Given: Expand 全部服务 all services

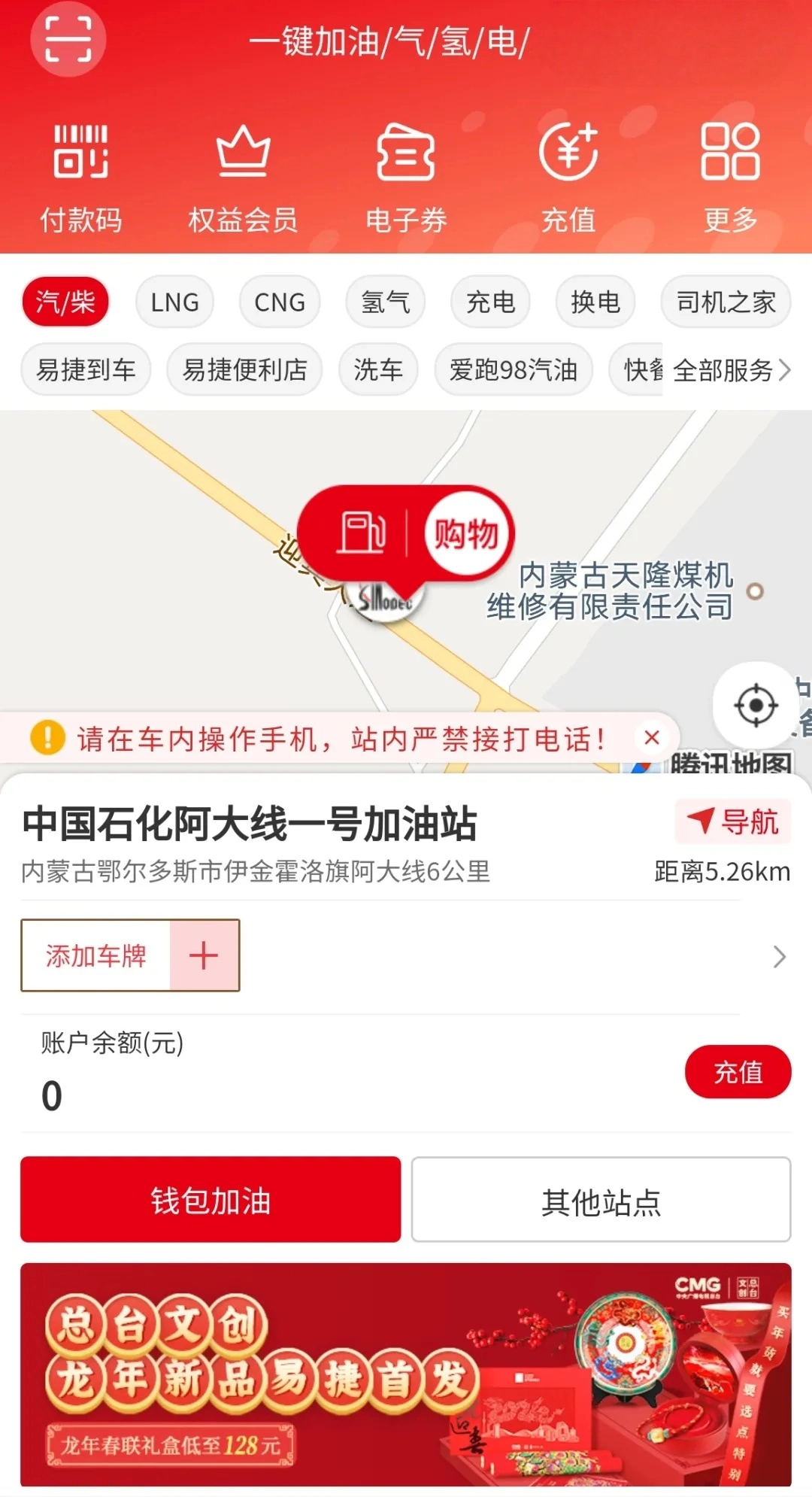Looking at the screenshot, I should tap(731, 370).
